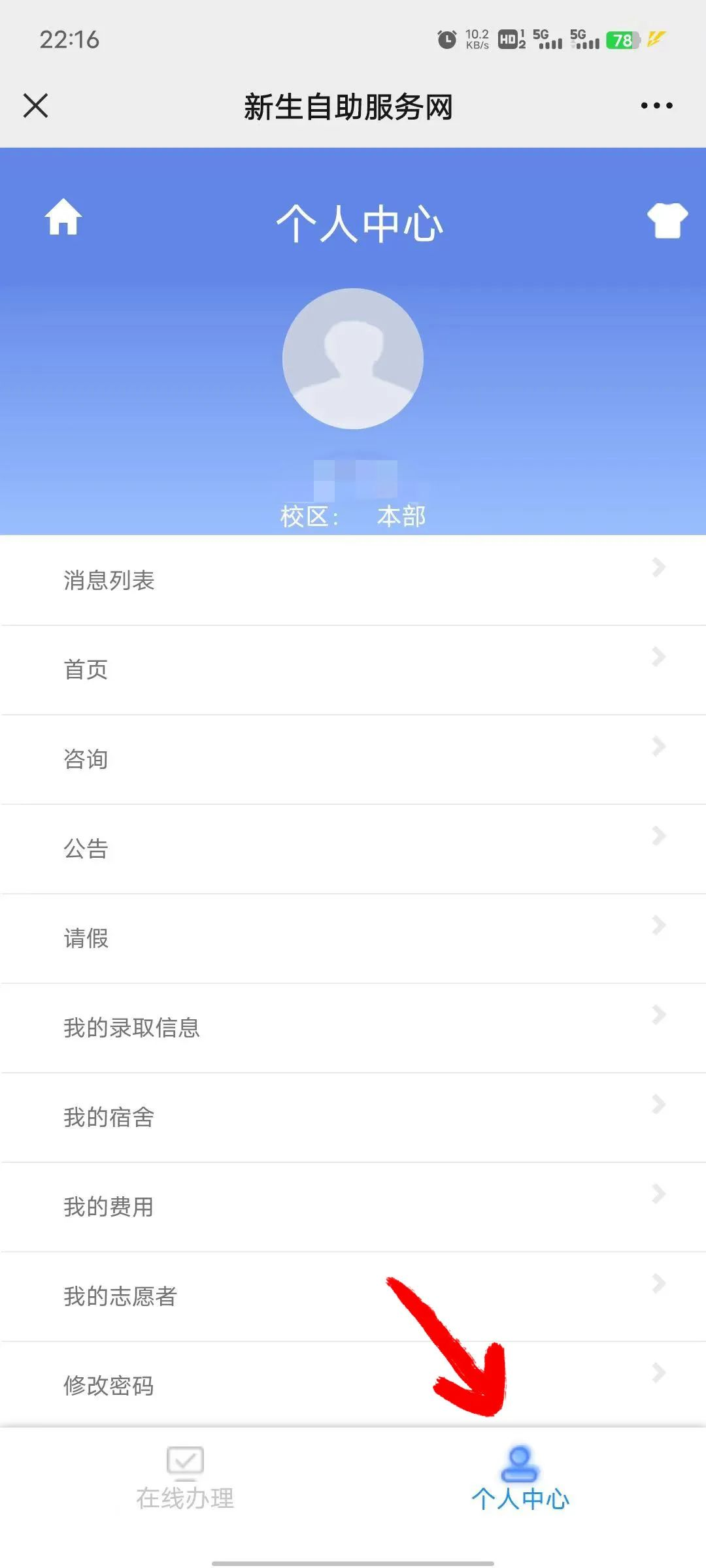The image size is (706, 1568).
Task: View 我的录取信息
Action: coord(353,1028)
